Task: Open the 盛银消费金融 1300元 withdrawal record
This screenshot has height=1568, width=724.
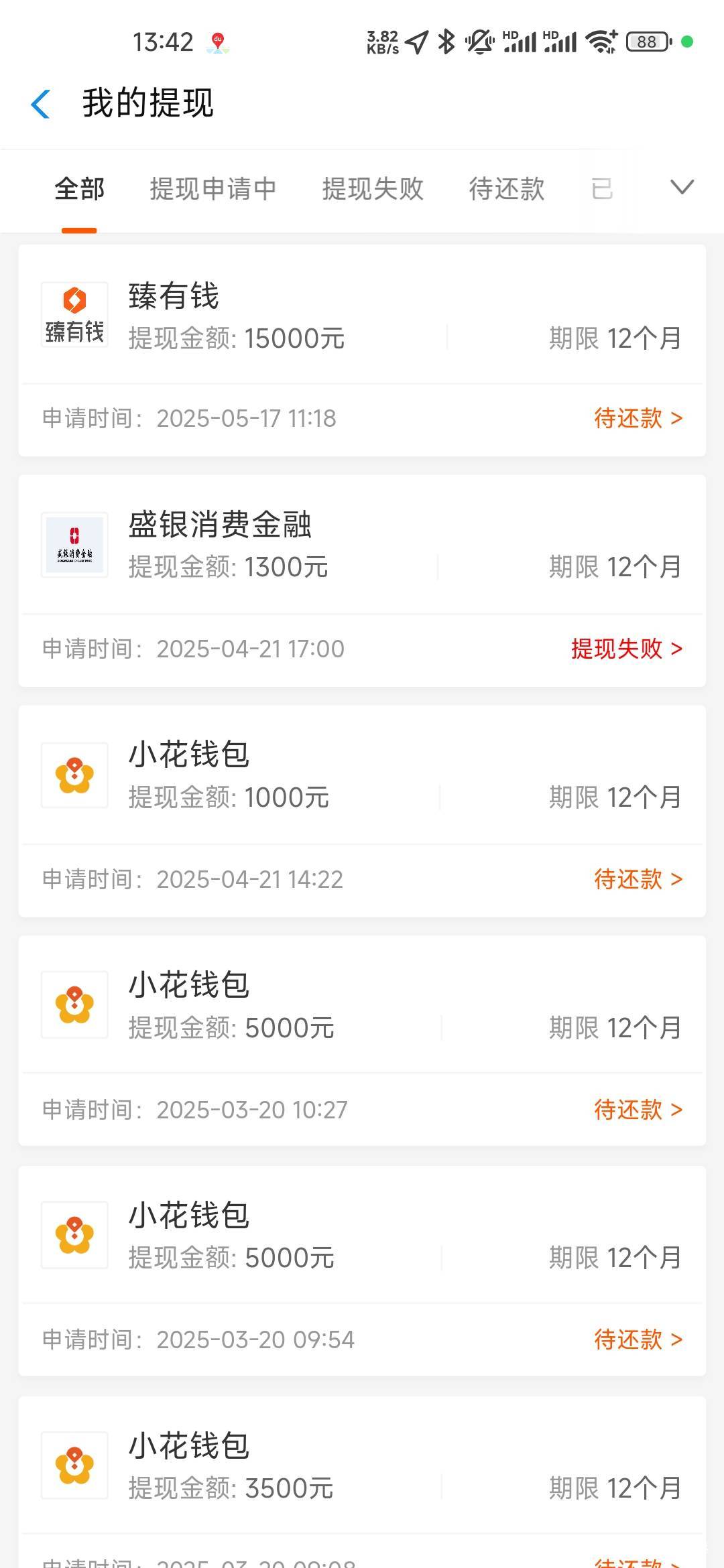Action: pos(362,581)
